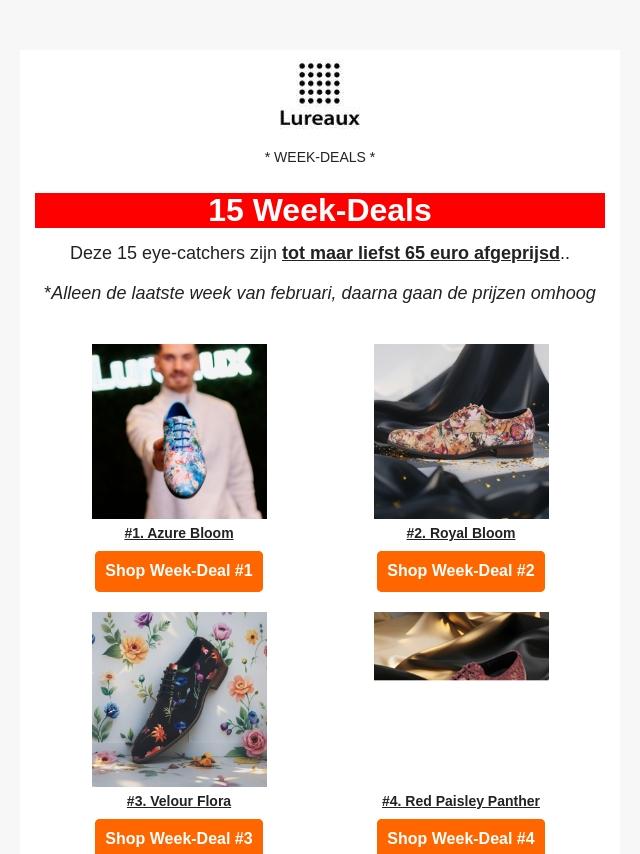Screen dimensions: 640x854
Task: Open the '65 euro afgeprijsd' link
Action: pyautogui.click(x=420, y=253)
